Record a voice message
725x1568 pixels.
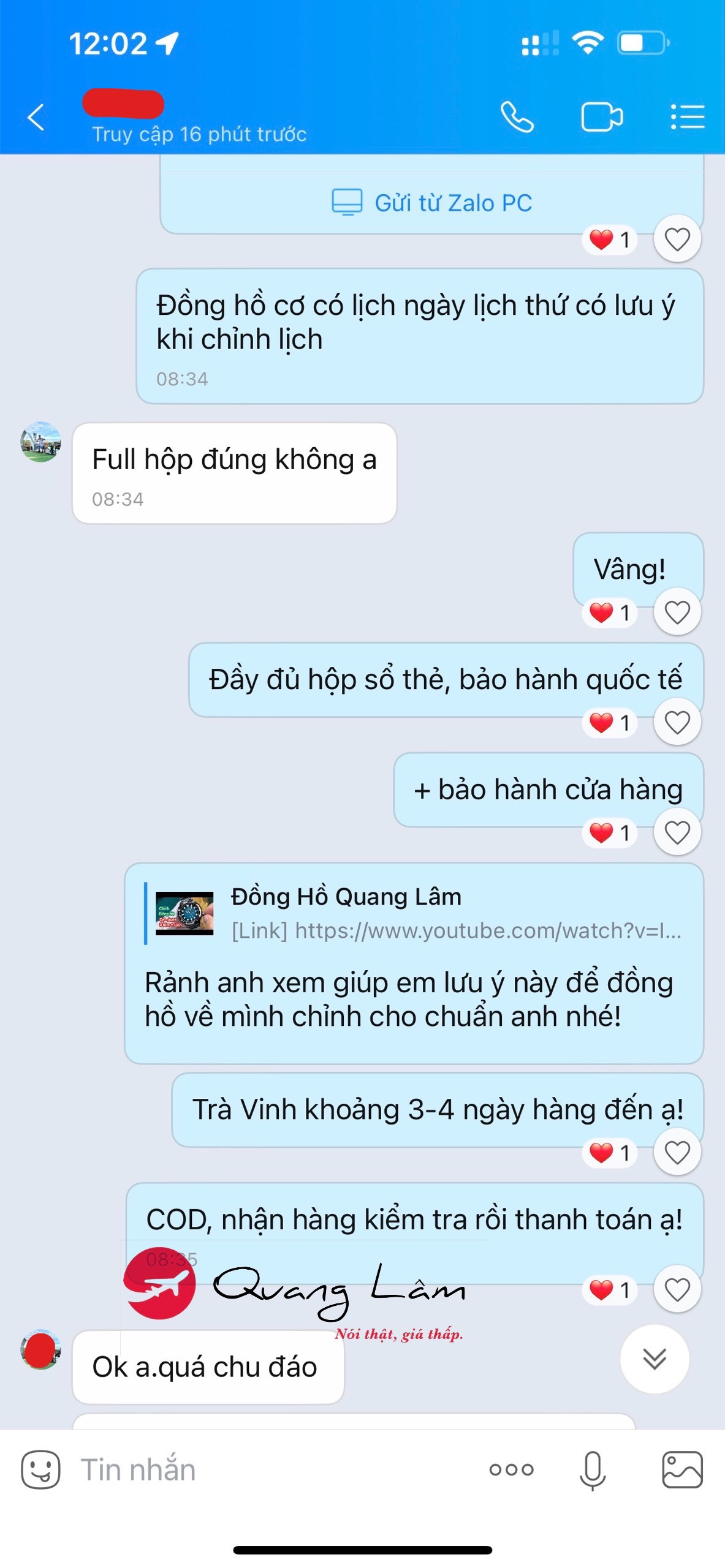point(593,1469)
